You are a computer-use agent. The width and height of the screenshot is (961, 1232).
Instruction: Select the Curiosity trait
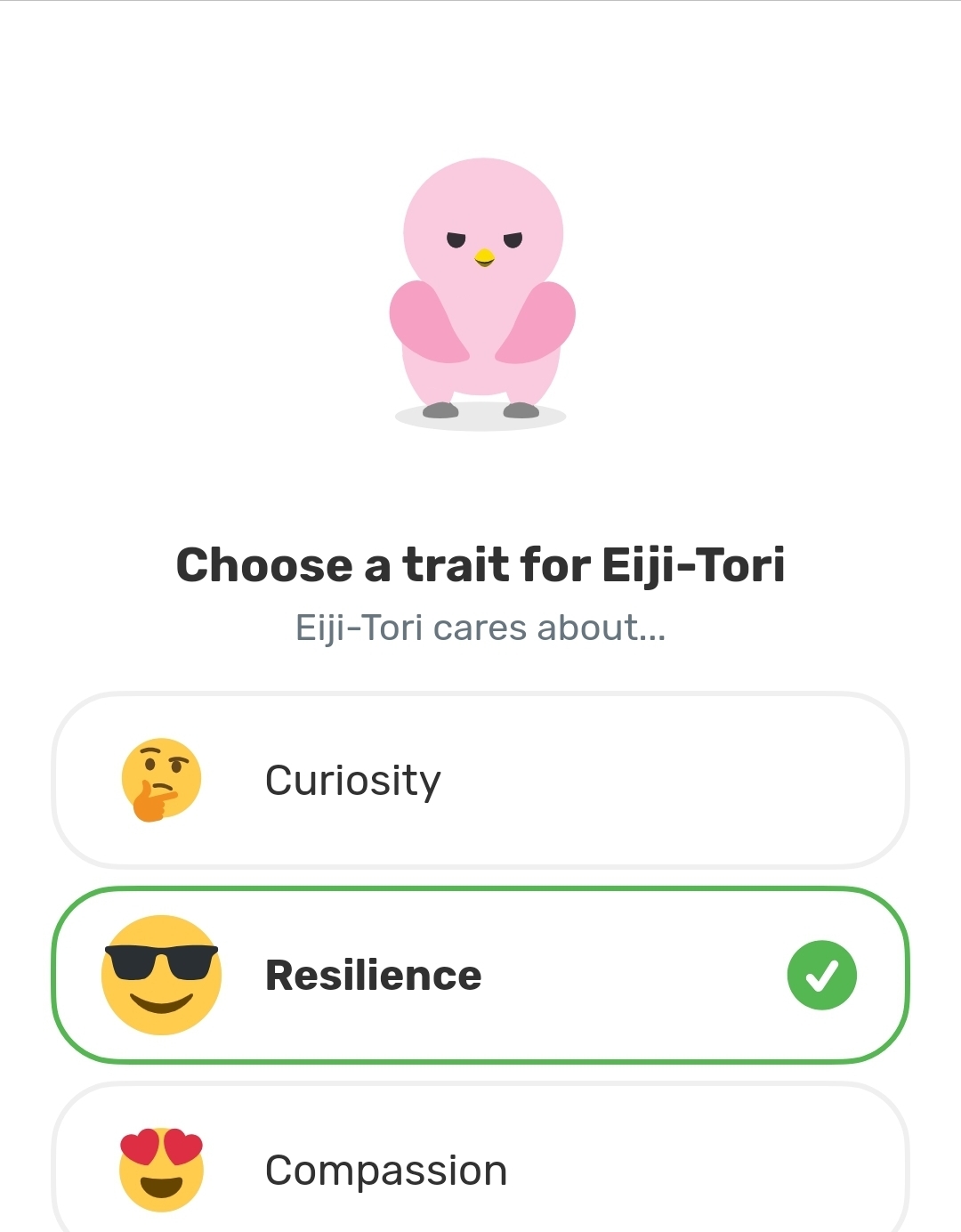[x=480, y=781]
